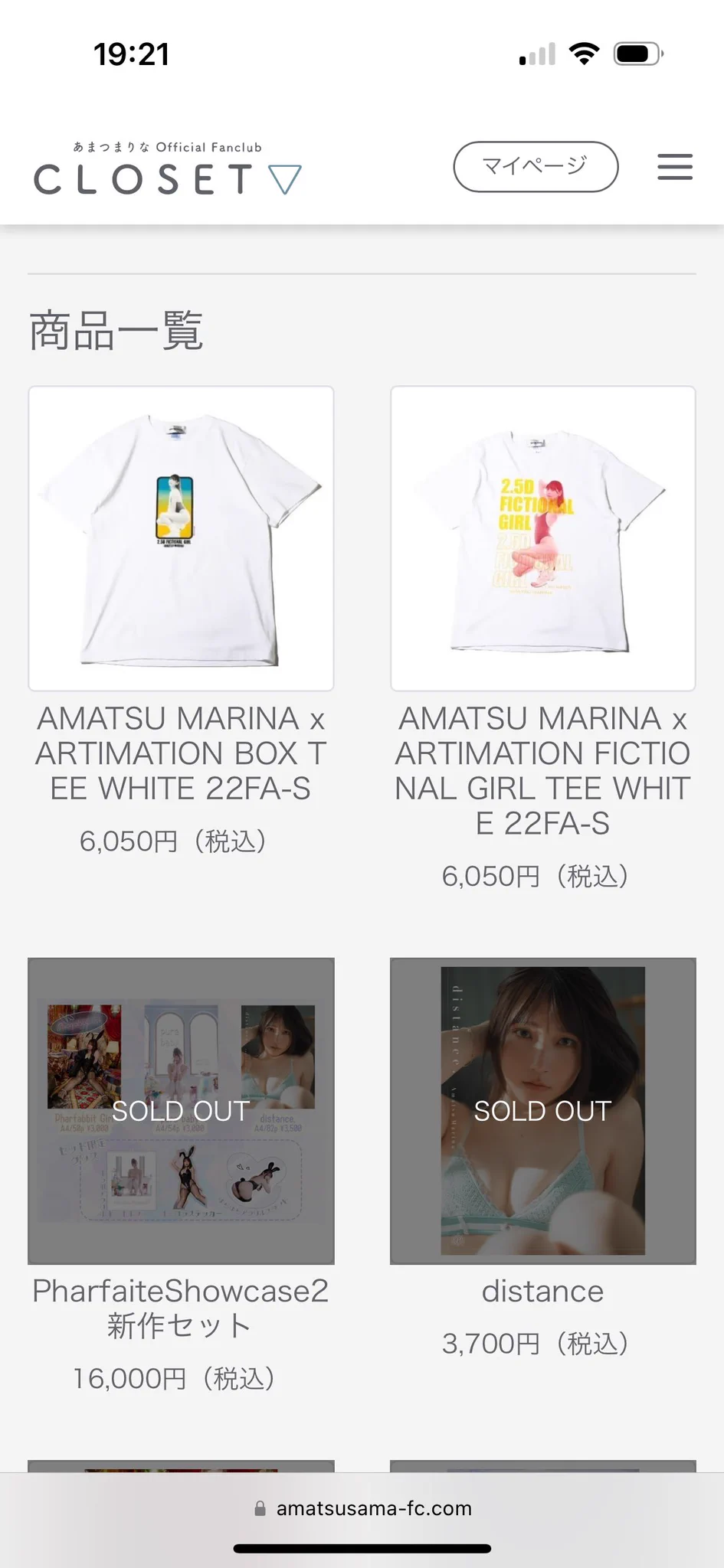The image size is (724, 1568).
Task: Open the hamburger menu
Action: (x=675, y=167)
